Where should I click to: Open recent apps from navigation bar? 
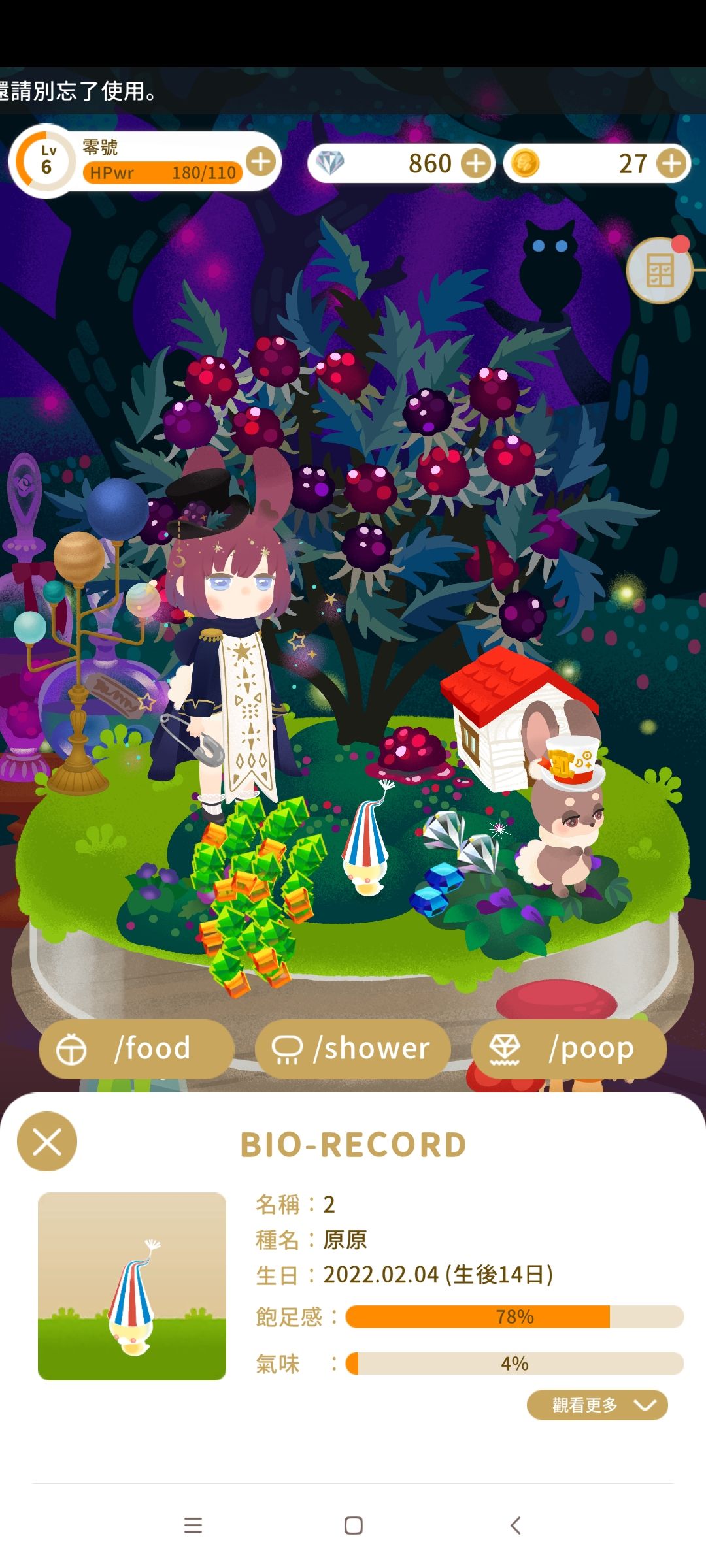[x=193, y=1526]
